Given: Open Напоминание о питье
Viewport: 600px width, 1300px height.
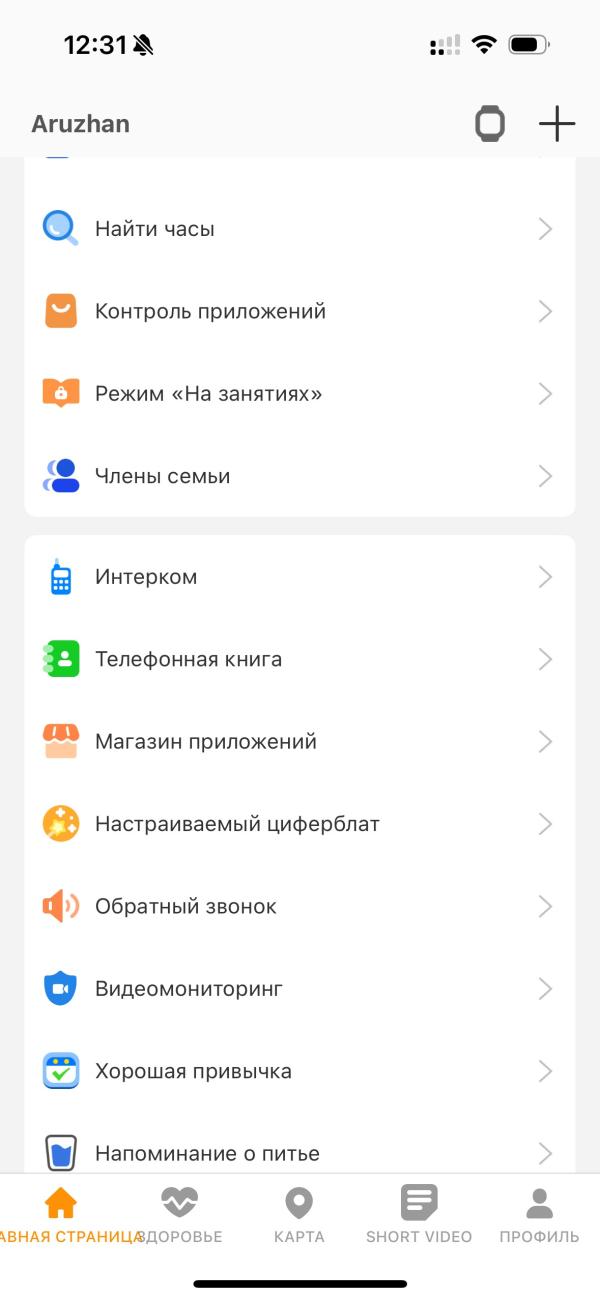Looking at the screenshot, I should pos(300,1150).
